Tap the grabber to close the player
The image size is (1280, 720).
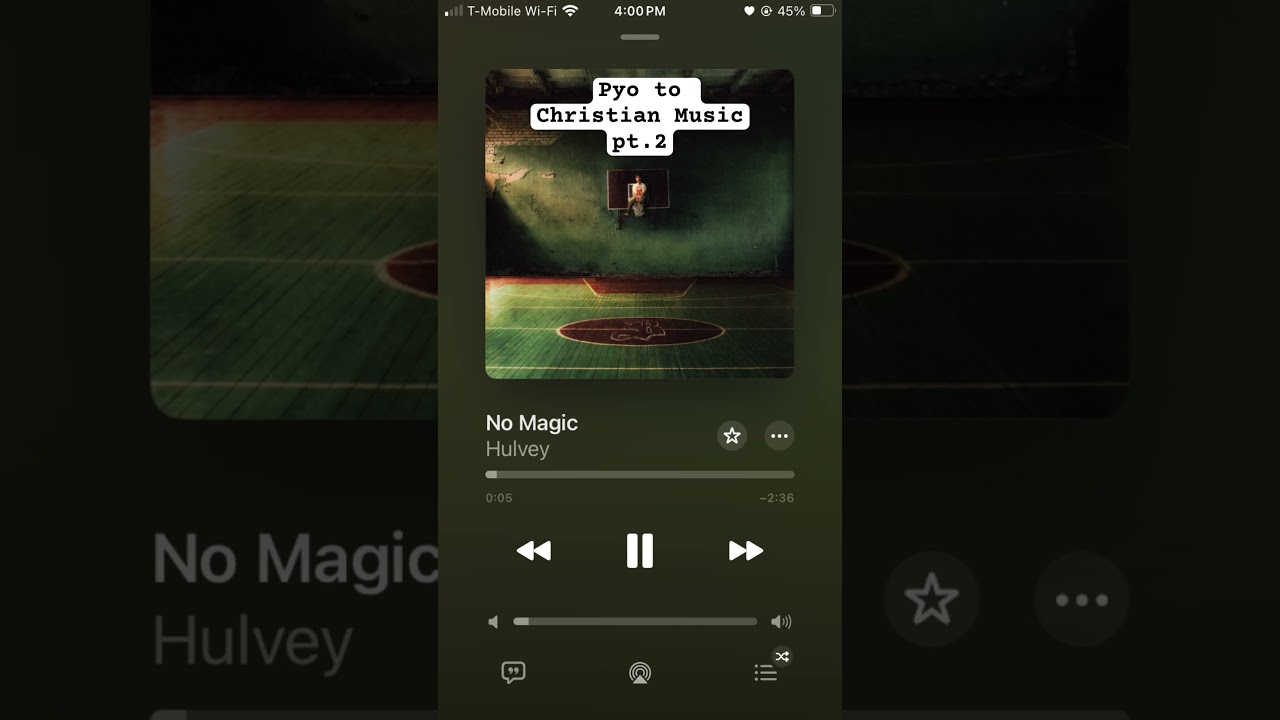(640, 37)
